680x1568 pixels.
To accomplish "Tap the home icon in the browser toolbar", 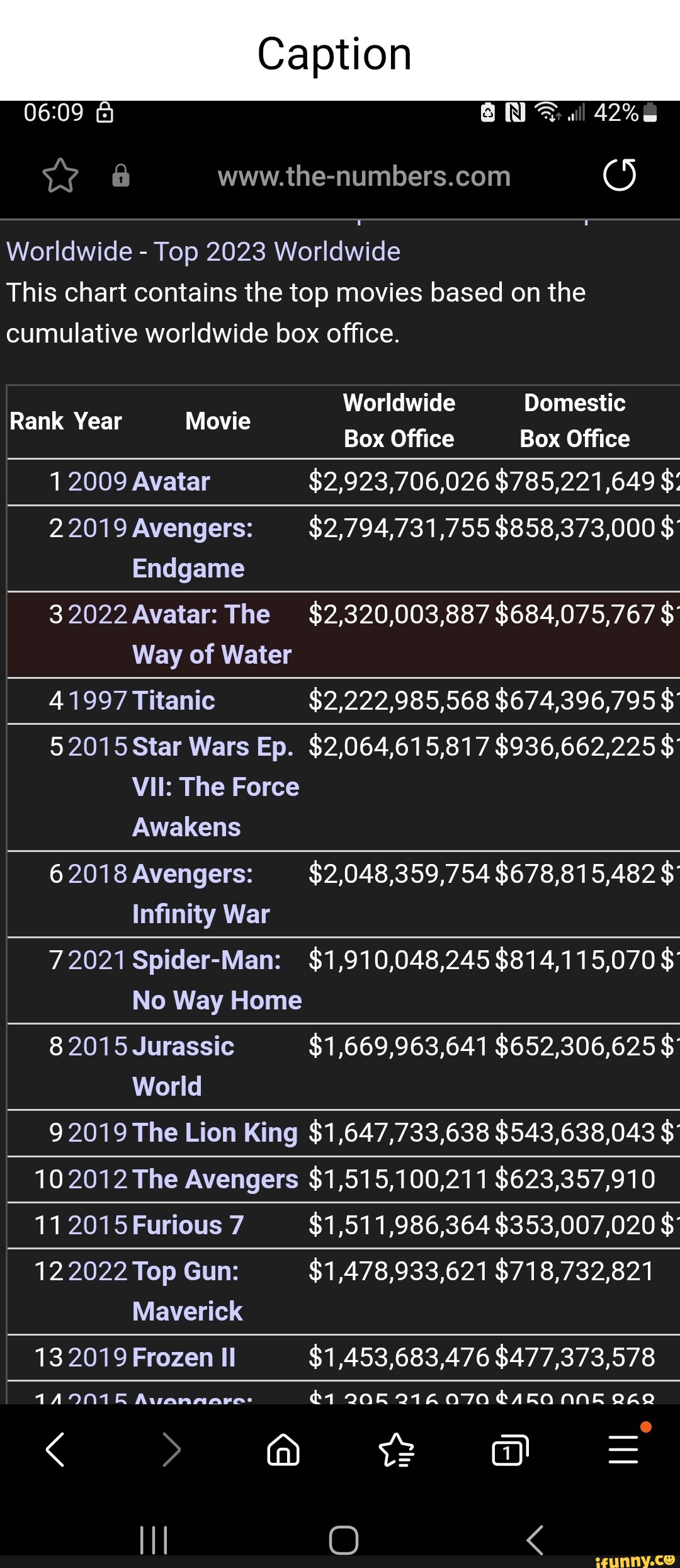I will coord(283,1452).
